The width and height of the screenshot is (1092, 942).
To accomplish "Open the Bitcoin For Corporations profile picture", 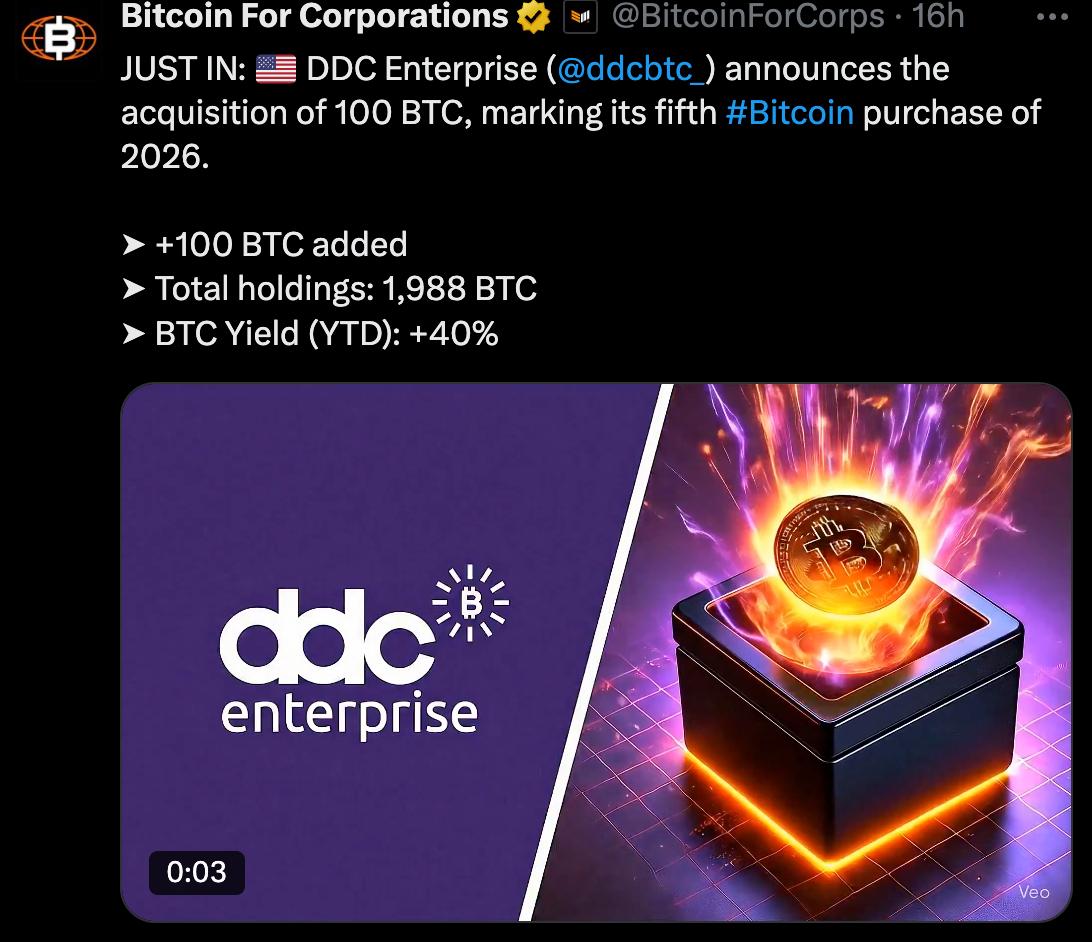I will pos(59,40).
